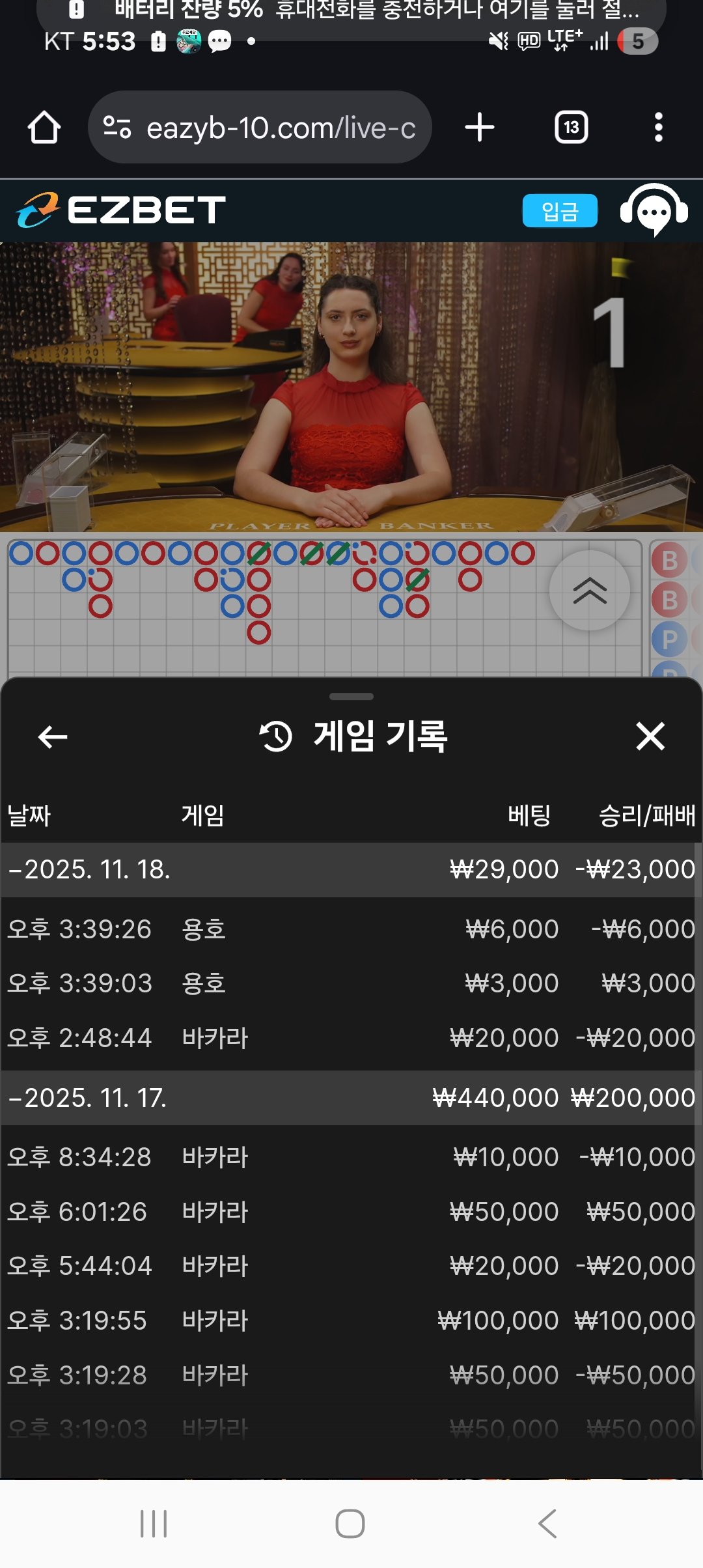This screenshot has width=703, height=1568.
Task: Open the 오후 3:39:26 용호 record
Action: coord(351,929)
